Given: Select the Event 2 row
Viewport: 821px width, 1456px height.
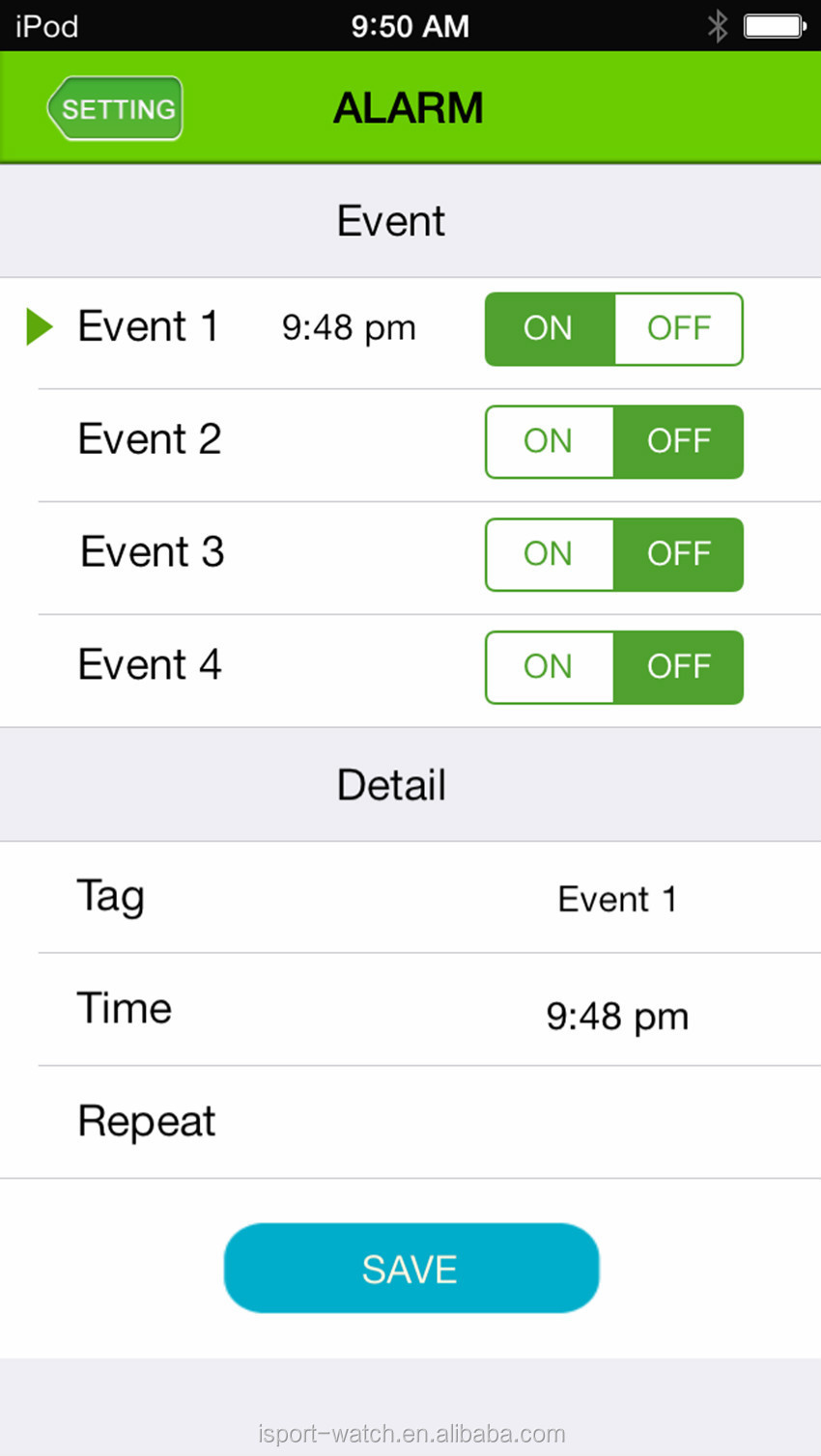Looking at the screenshot, I should [x=410, y=445].
